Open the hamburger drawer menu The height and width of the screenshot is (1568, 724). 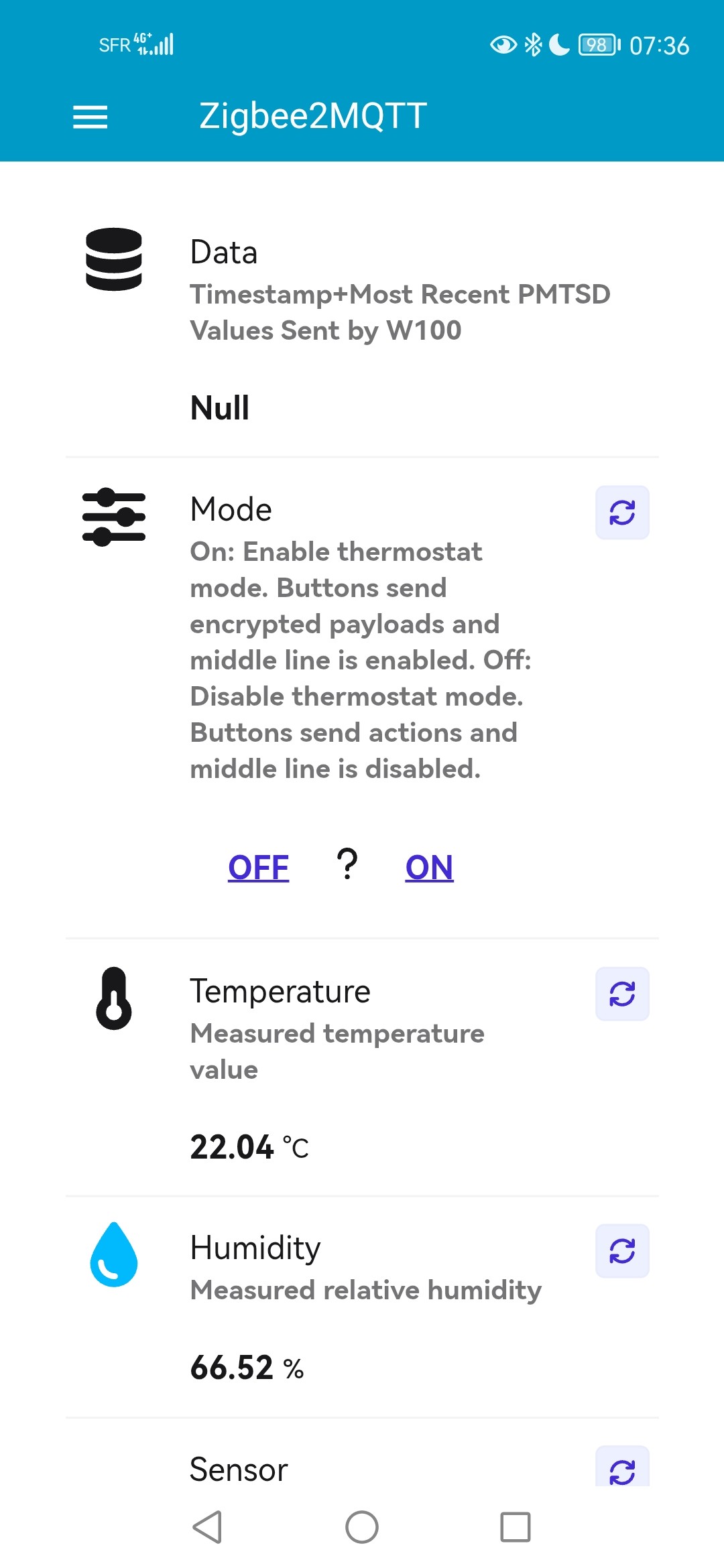(x=90, y=117)
